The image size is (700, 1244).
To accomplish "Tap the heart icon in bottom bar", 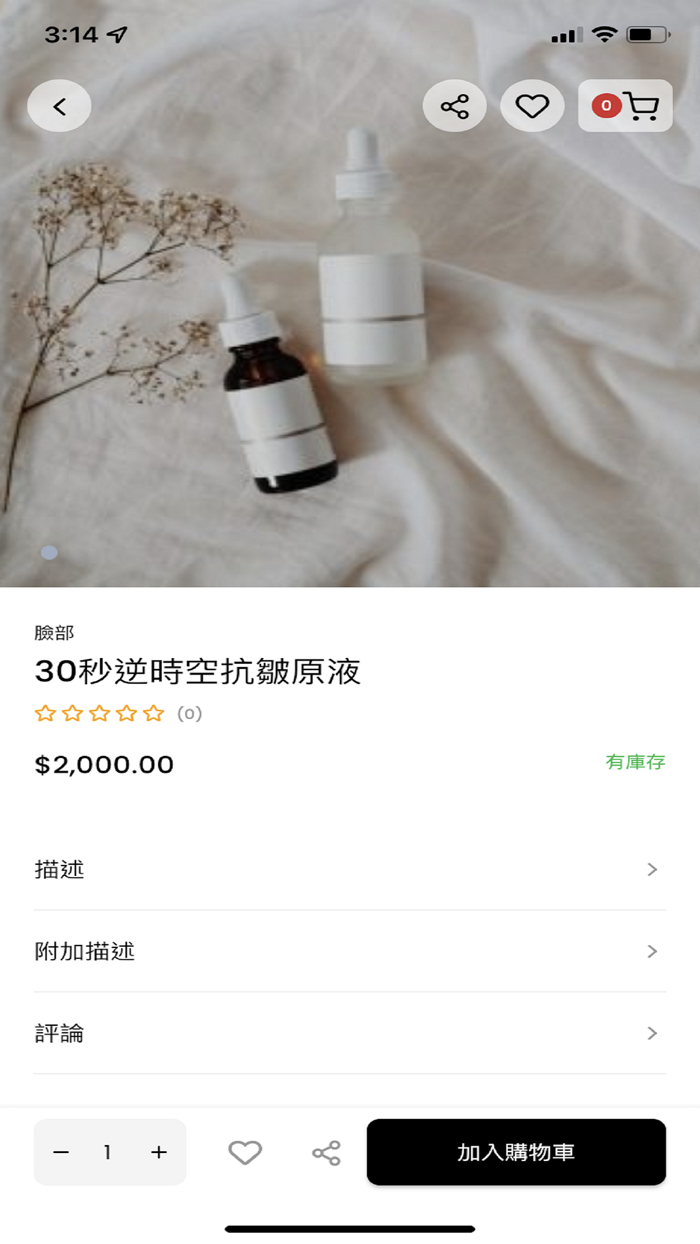I will (245, 1153).
